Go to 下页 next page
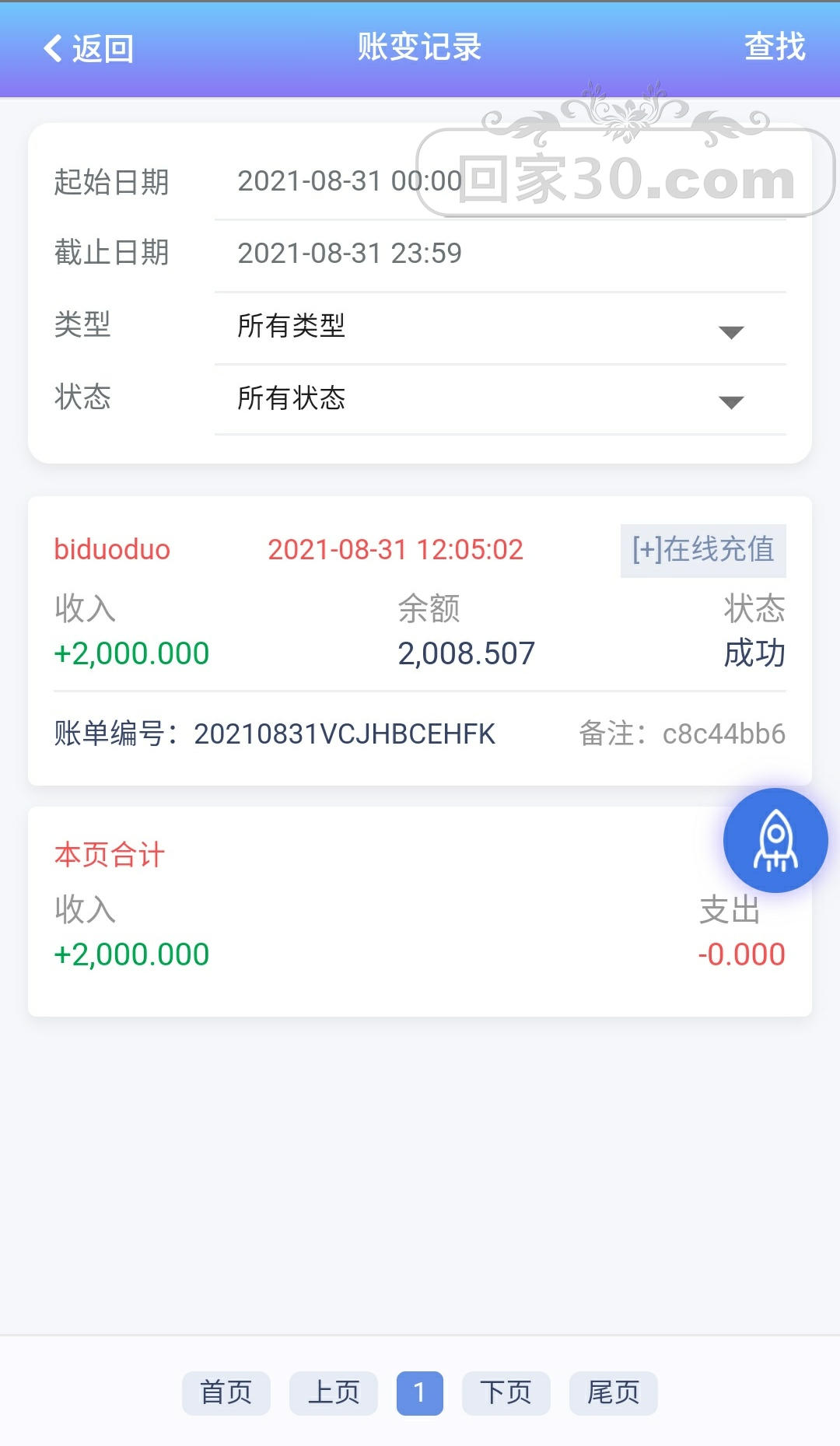Screen dimensions: 840x1446 pyautogui.click(x=506, y=1392)
